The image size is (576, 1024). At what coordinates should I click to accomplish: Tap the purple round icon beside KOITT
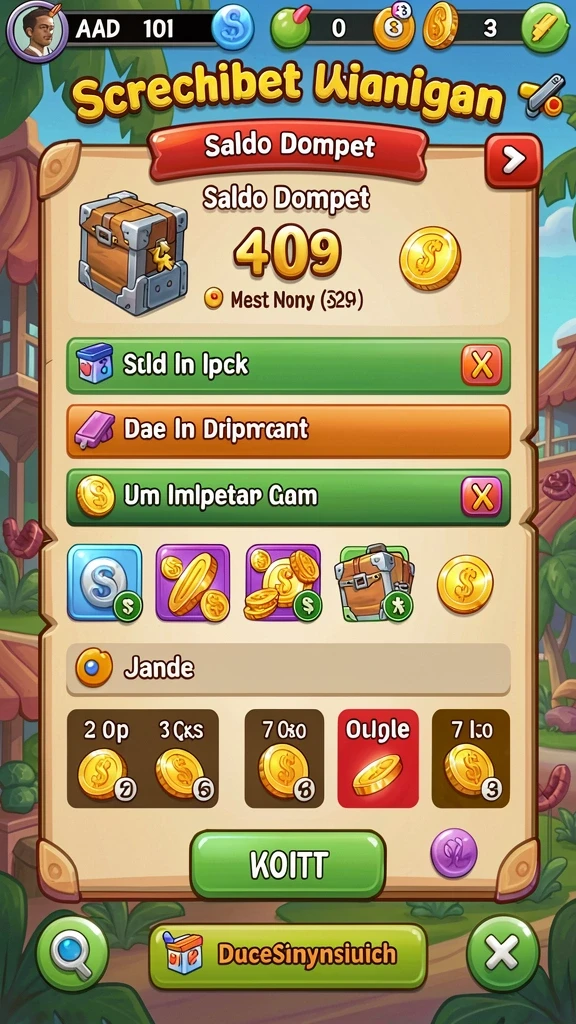point(454,853)
